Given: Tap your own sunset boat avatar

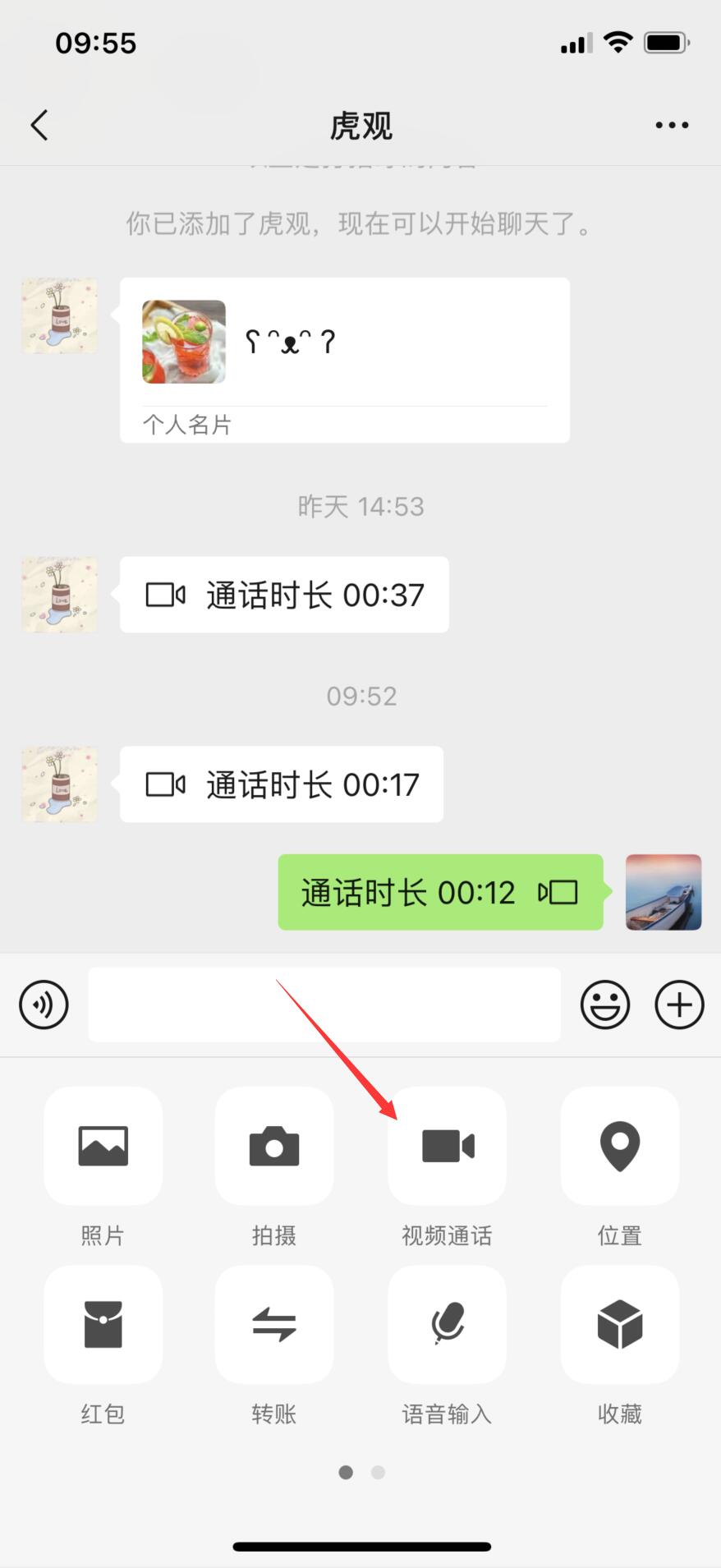Looking at the screenshot, I should tap(663, 892).
